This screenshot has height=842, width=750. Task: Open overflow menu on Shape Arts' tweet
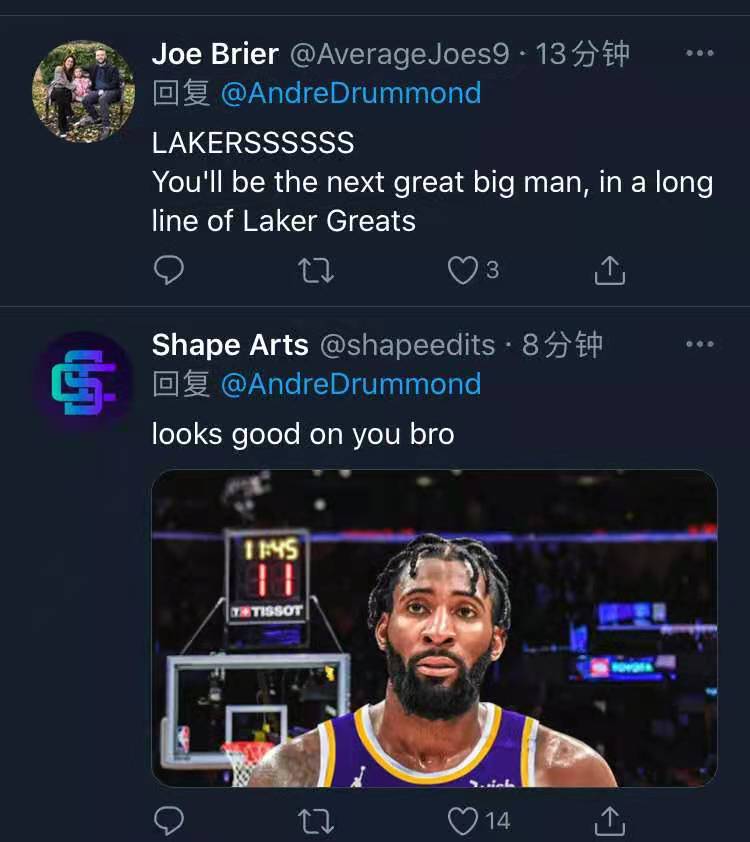click(700, 344)
